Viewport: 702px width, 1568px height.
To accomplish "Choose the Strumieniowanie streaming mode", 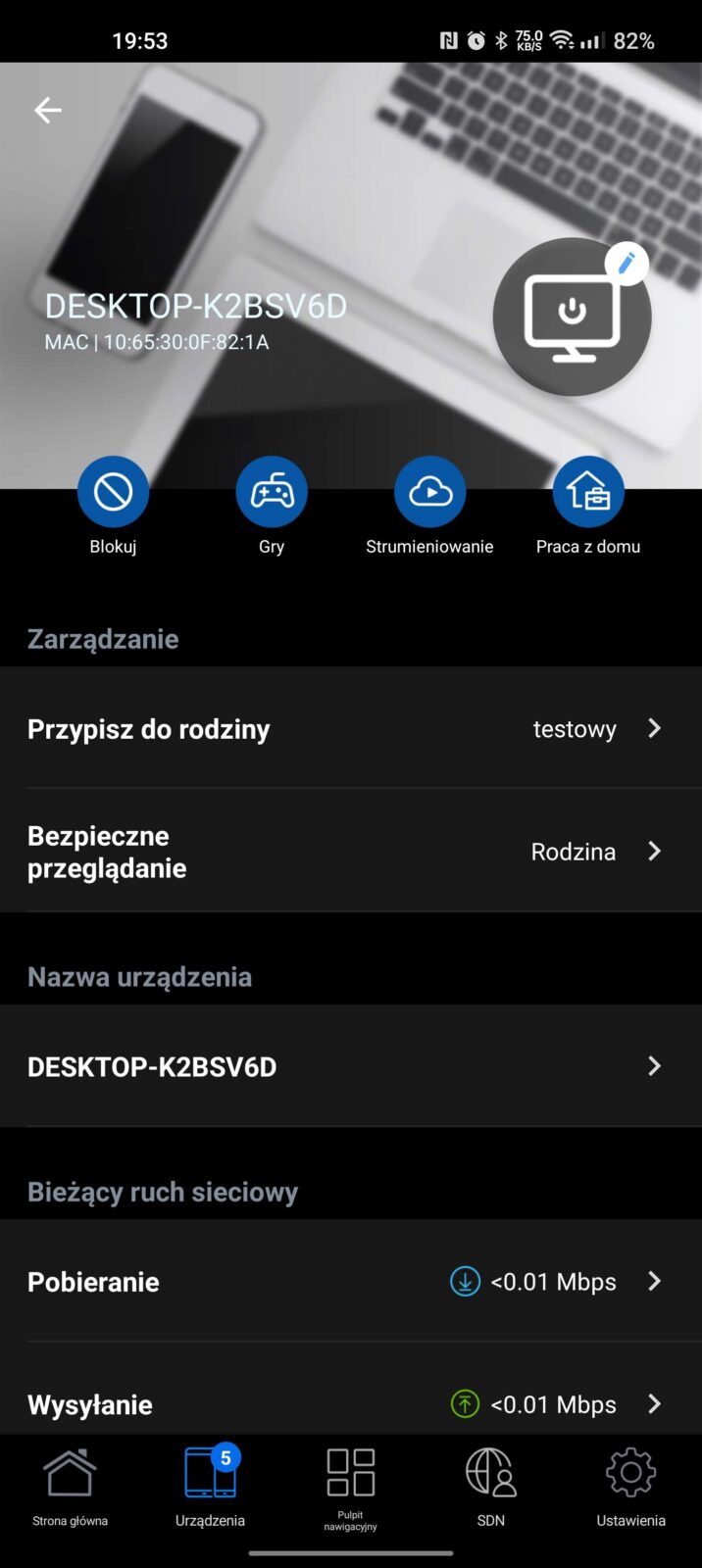I will [x=429, y=492].
